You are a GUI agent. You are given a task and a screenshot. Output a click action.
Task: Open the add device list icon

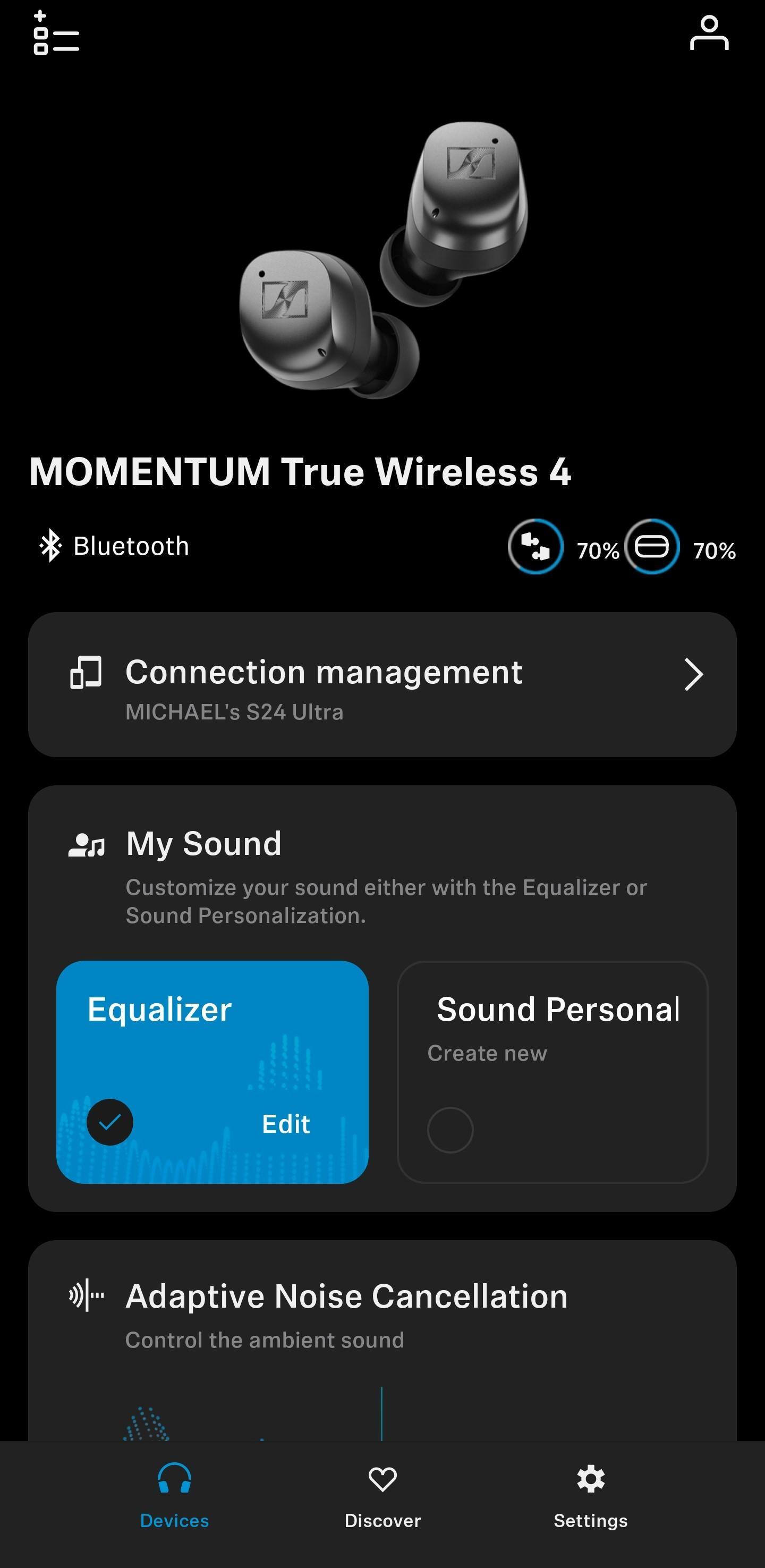[x=56, y=33]
